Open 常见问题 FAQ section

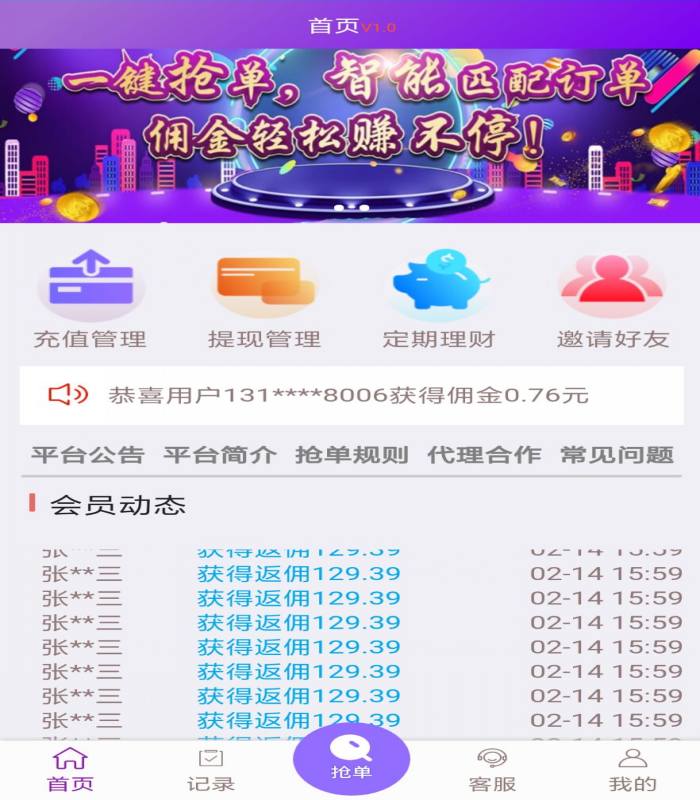(x=617, y=455)
